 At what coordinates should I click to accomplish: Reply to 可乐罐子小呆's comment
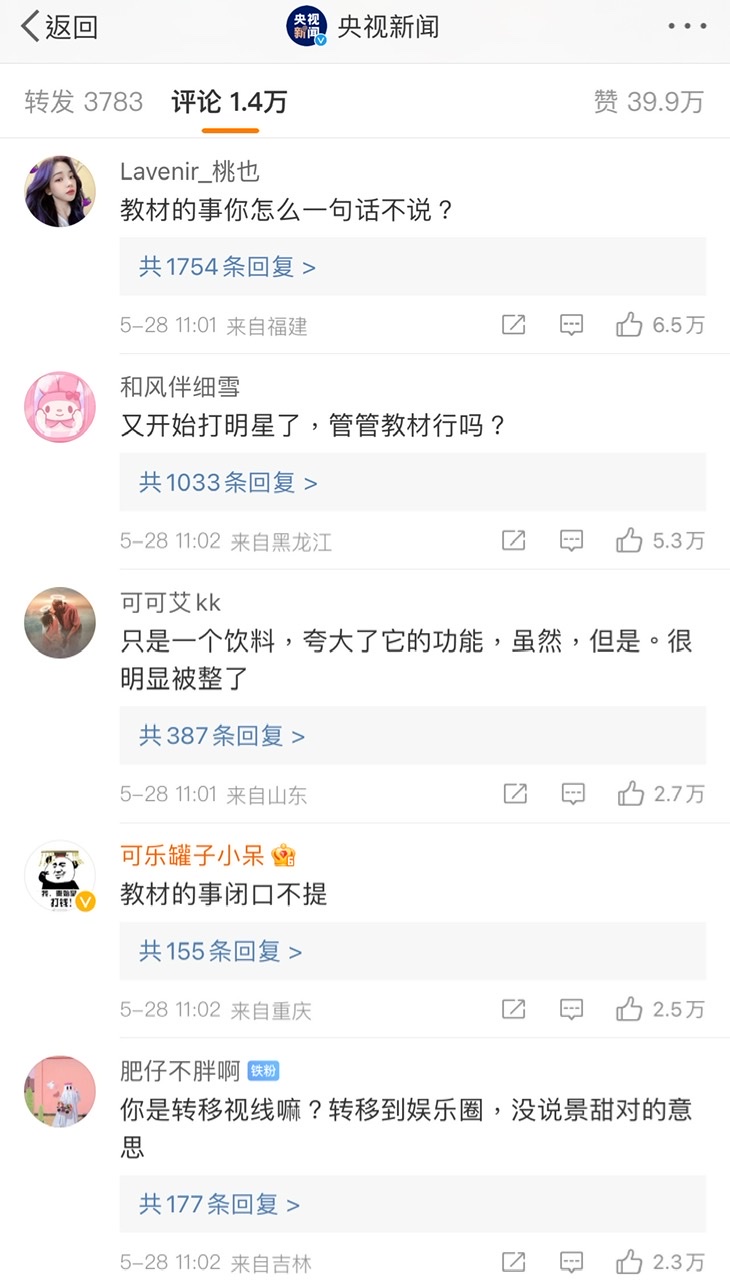(571, 1009)
